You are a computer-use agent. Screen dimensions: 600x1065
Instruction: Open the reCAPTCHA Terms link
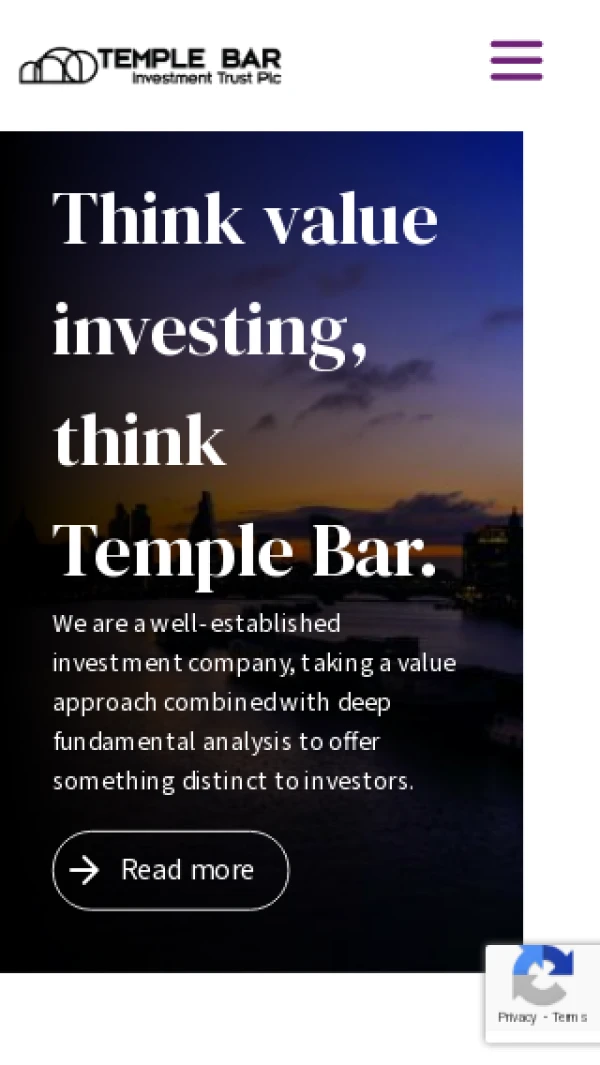(x=569, y=1017)
